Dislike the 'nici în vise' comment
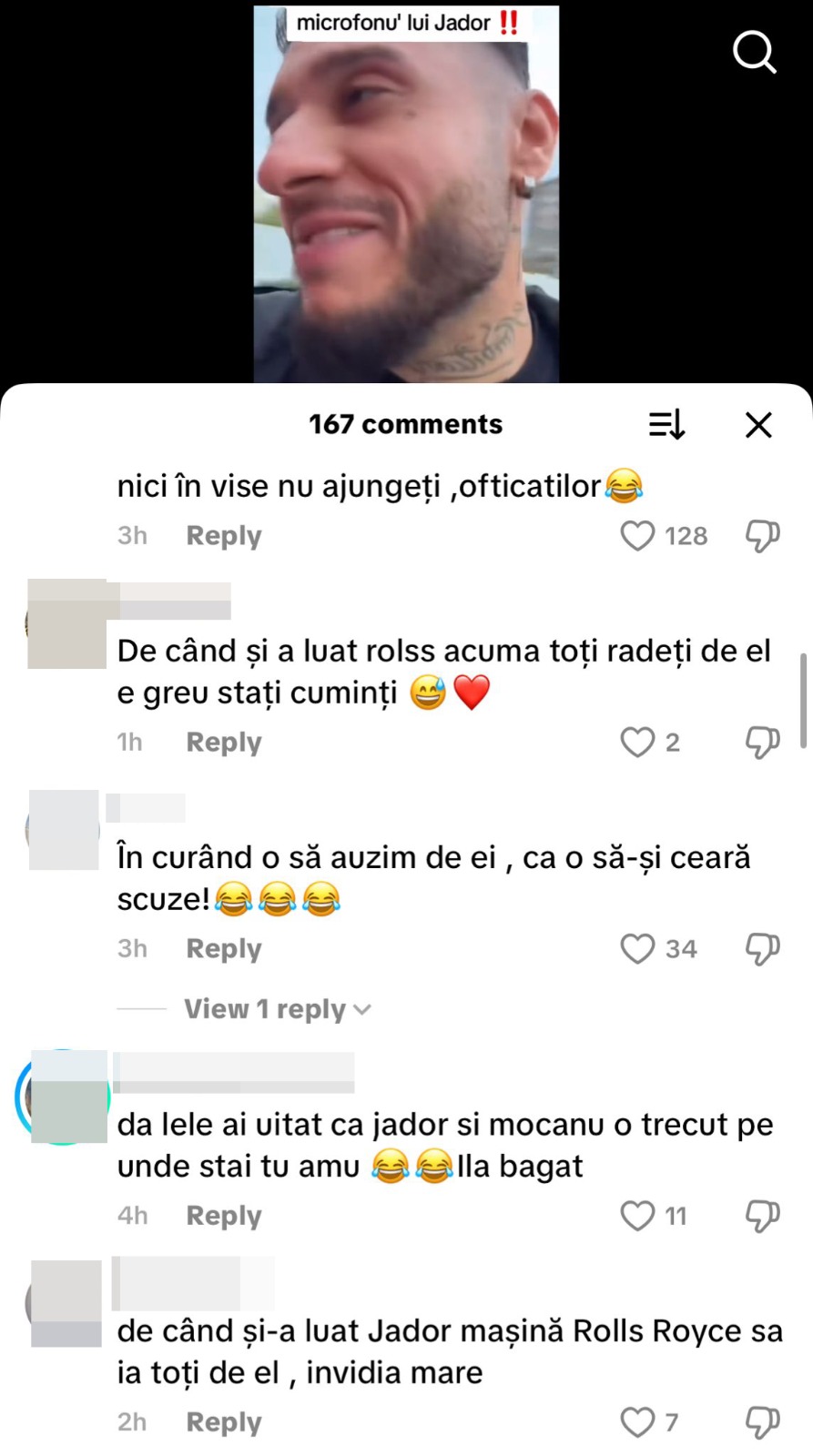The width and height of the screenshot is (813, 1456). 762,536
